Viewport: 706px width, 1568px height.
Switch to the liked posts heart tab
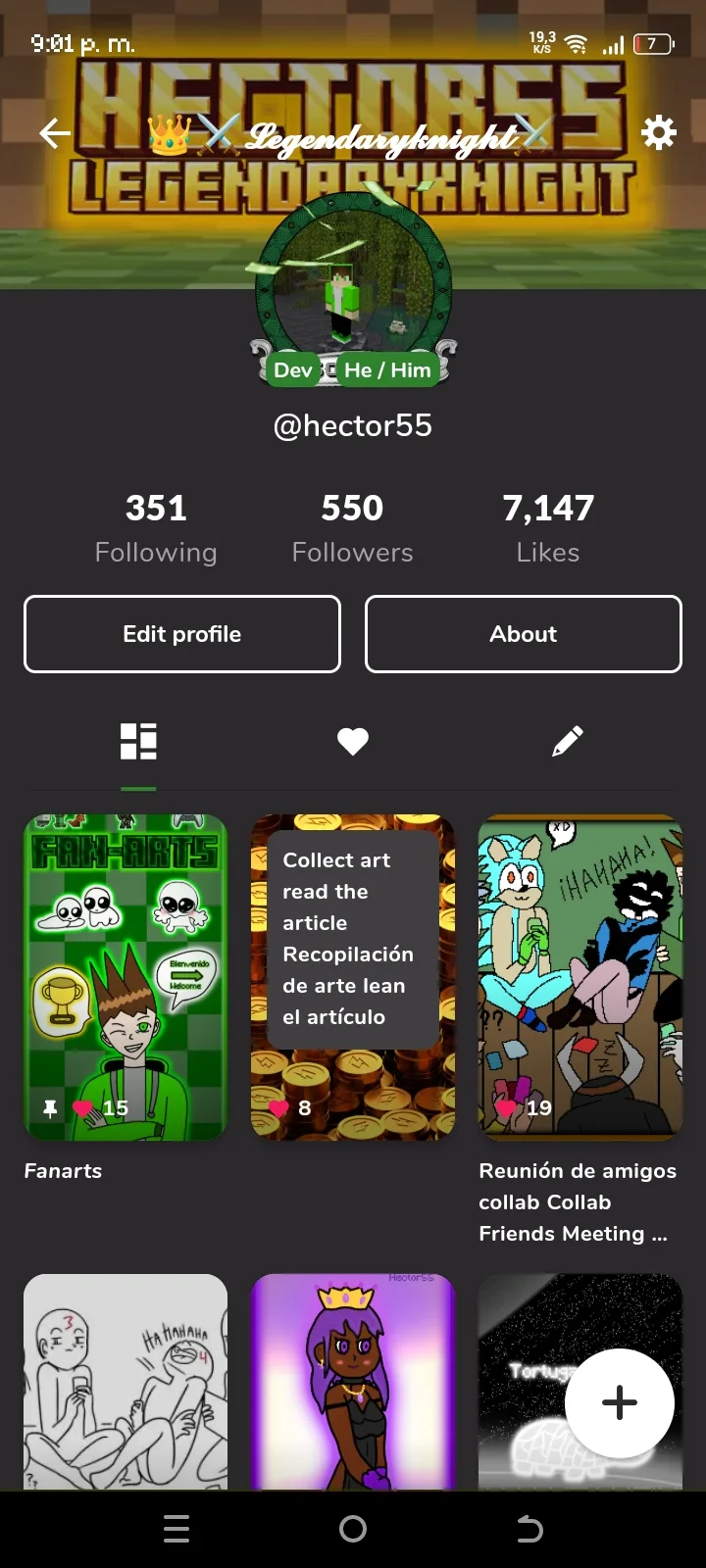point(353,742)
